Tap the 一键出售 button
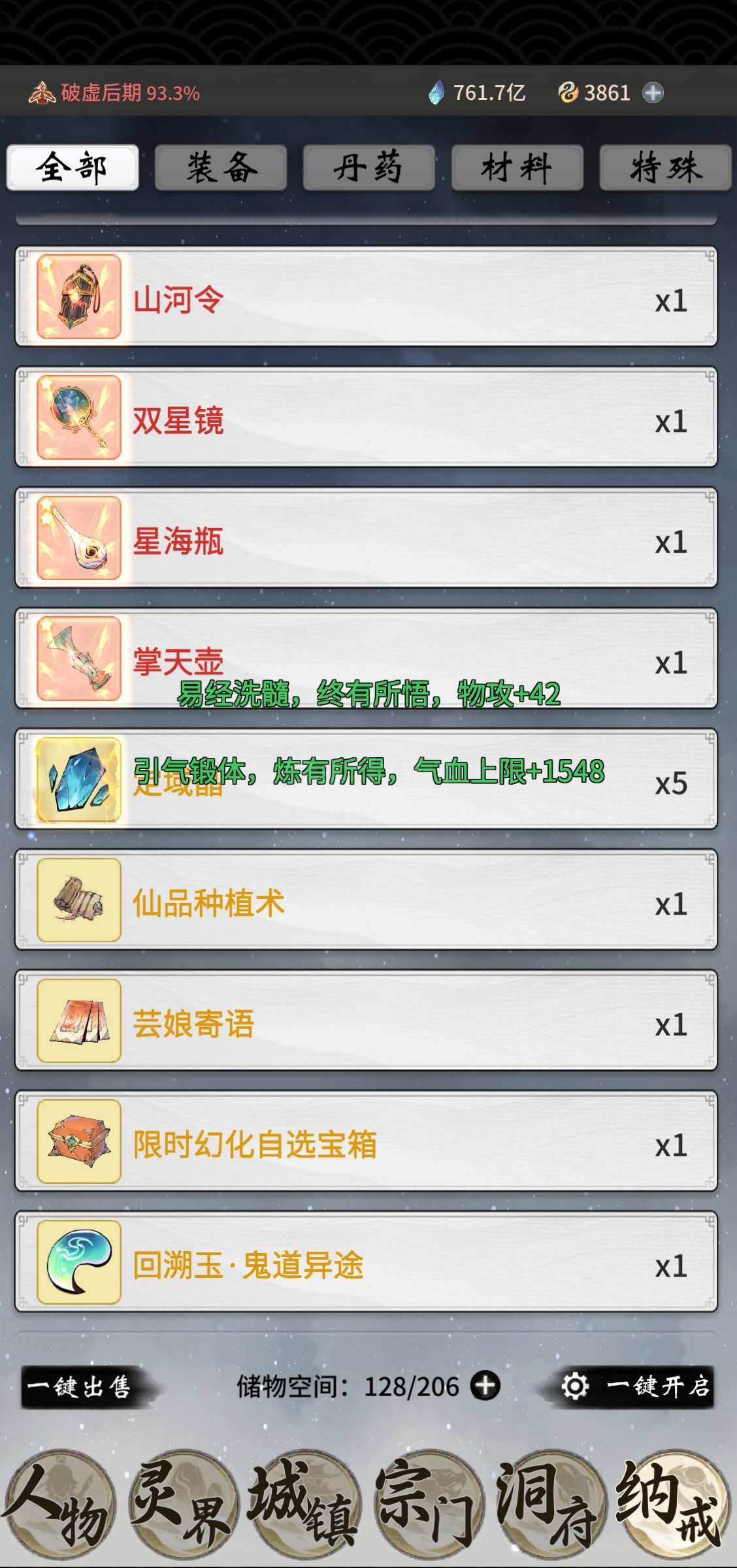This screenshot has width=737, height=1568. [x=80, y=1386]
